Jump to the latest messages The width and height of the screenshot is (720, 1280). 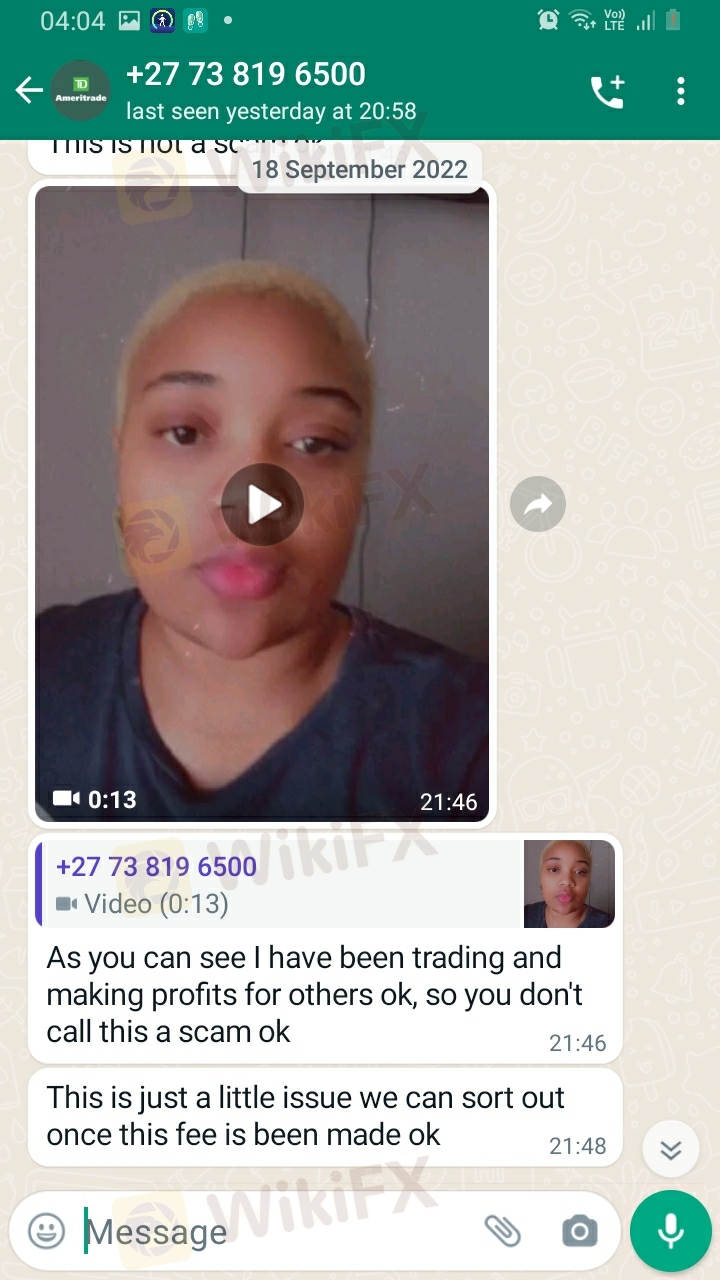click(670, 1150)
